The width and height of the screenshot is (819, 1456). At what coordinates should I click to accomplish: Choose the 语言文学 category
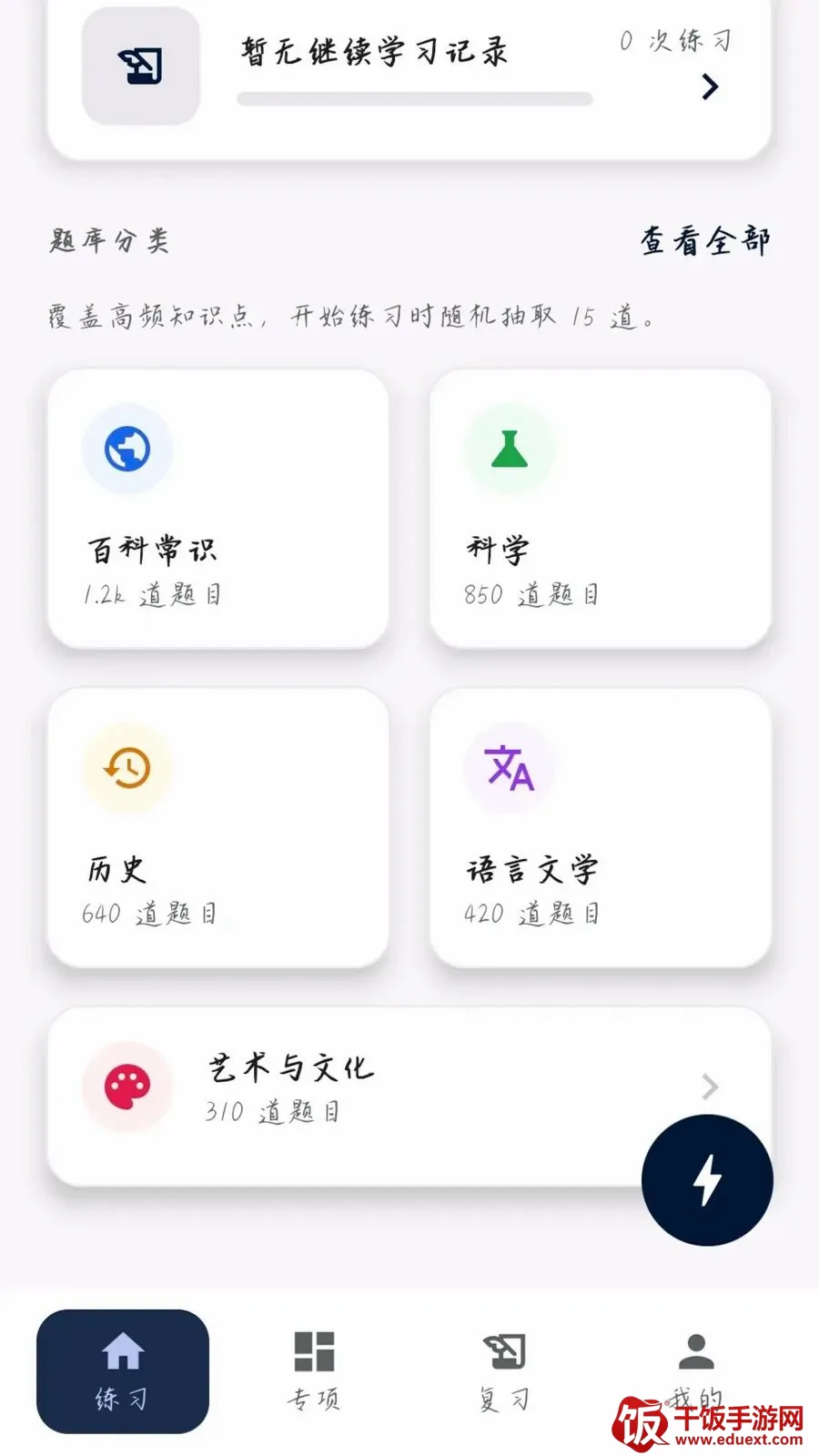[601, 827]
